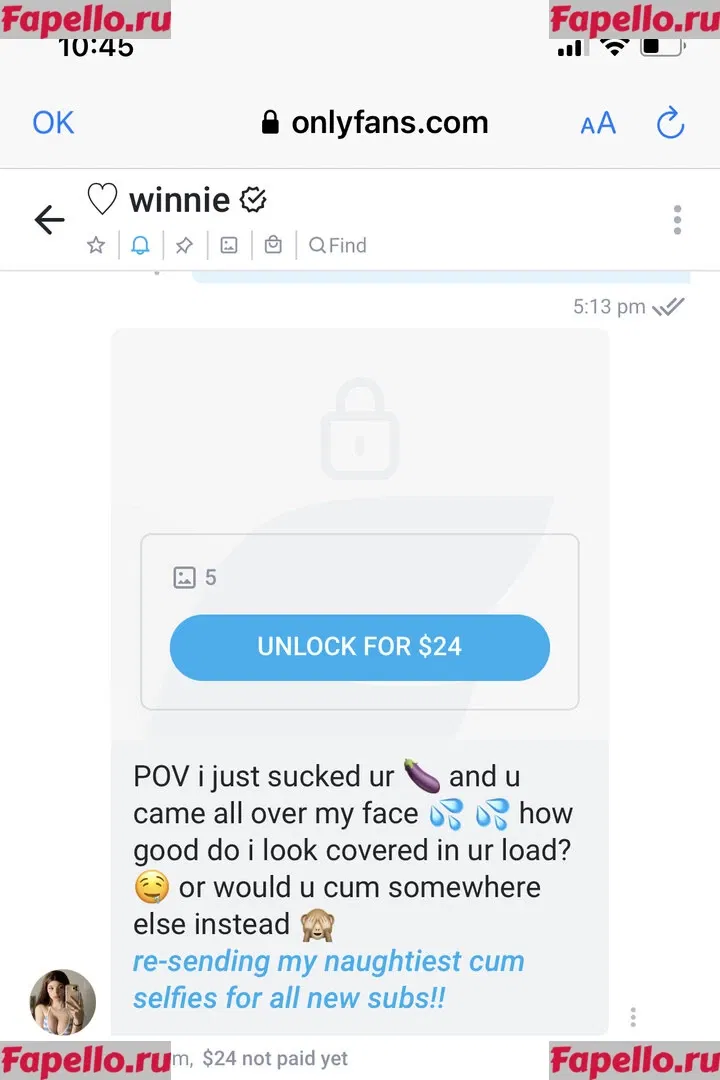
Task: Find in this conversation
Action: (x=338, y=245)
